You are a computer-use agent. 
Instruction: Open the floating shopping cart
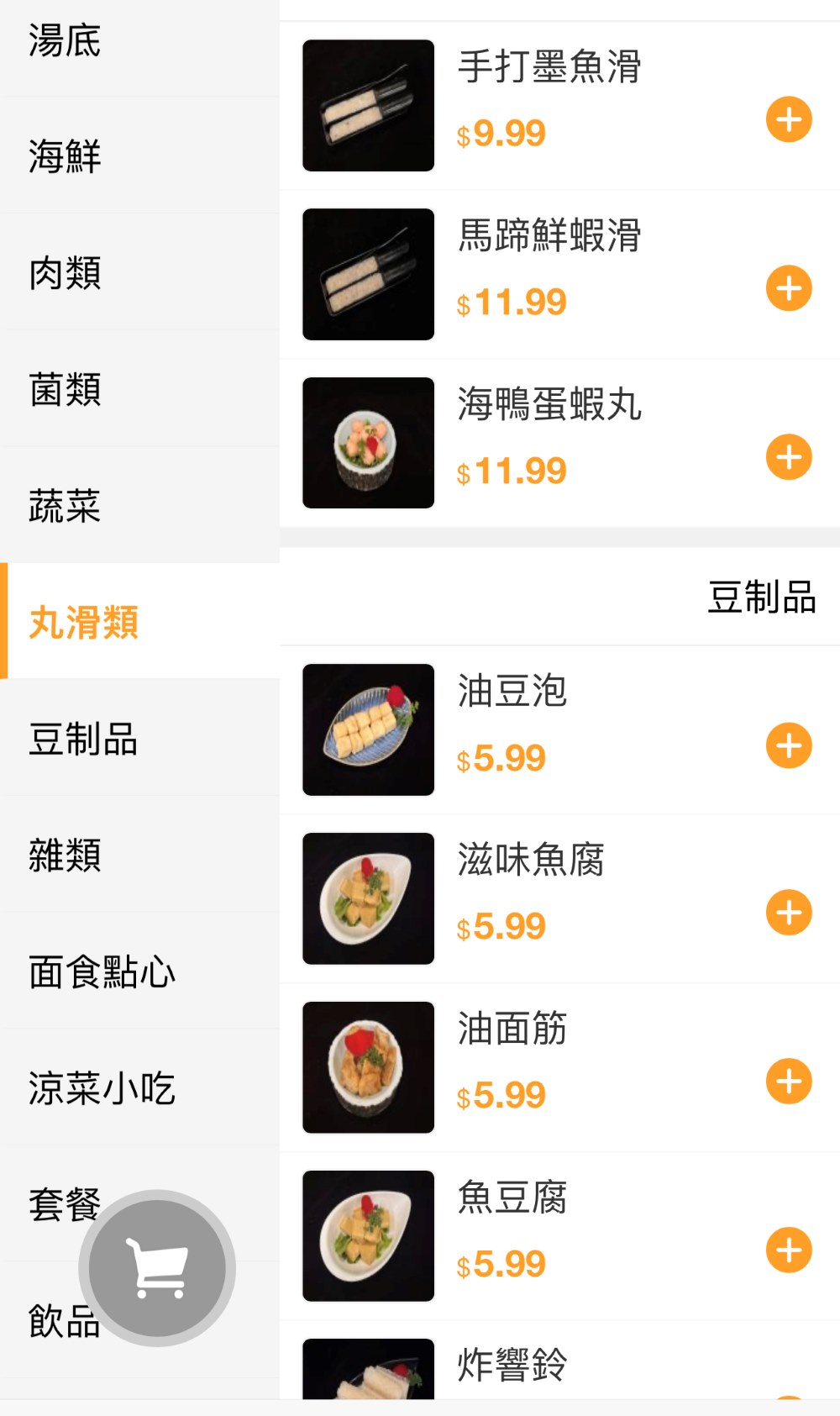coord(157,1268)
